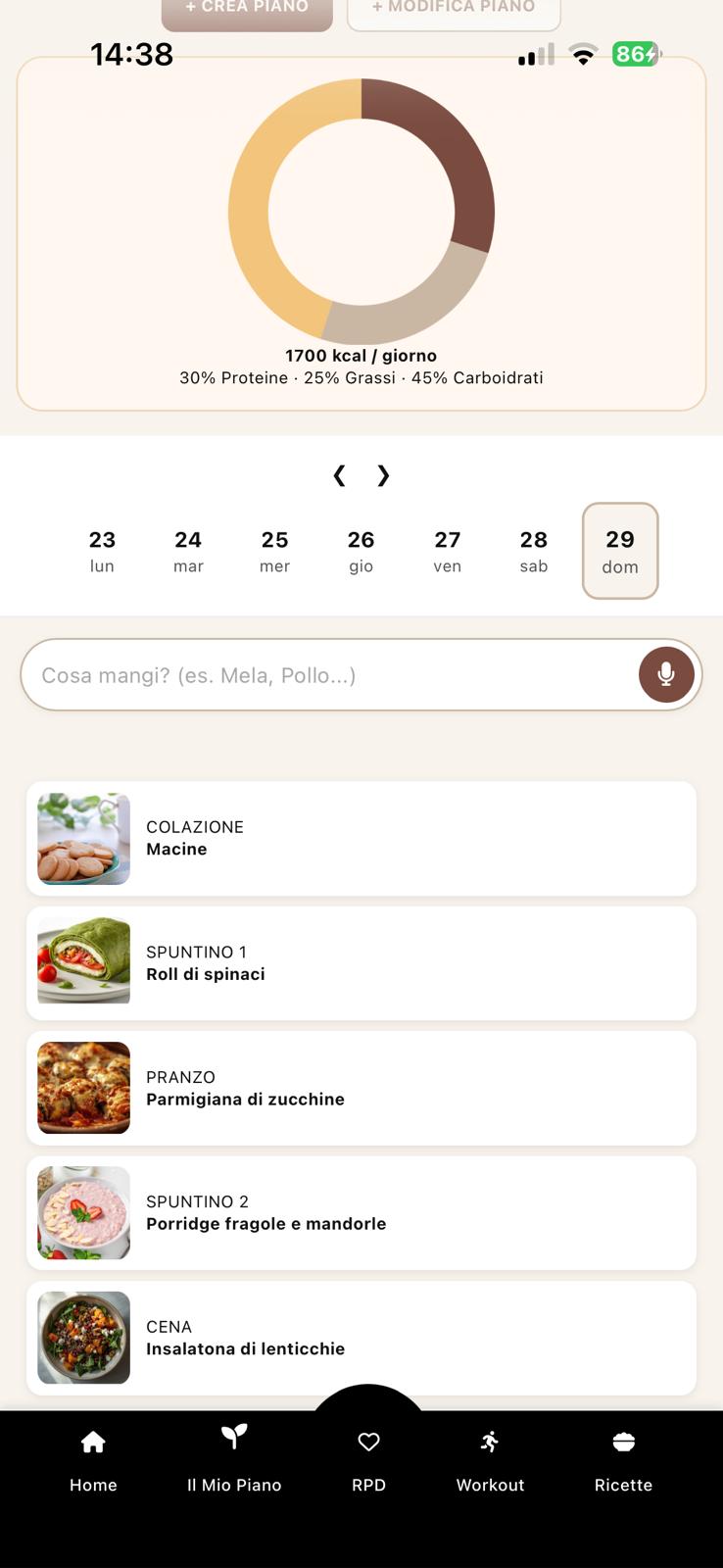Viewport: 723px width, 1568px height.
Task: Activate the microphone for voice food entry
Action: [x=666, y=674]
